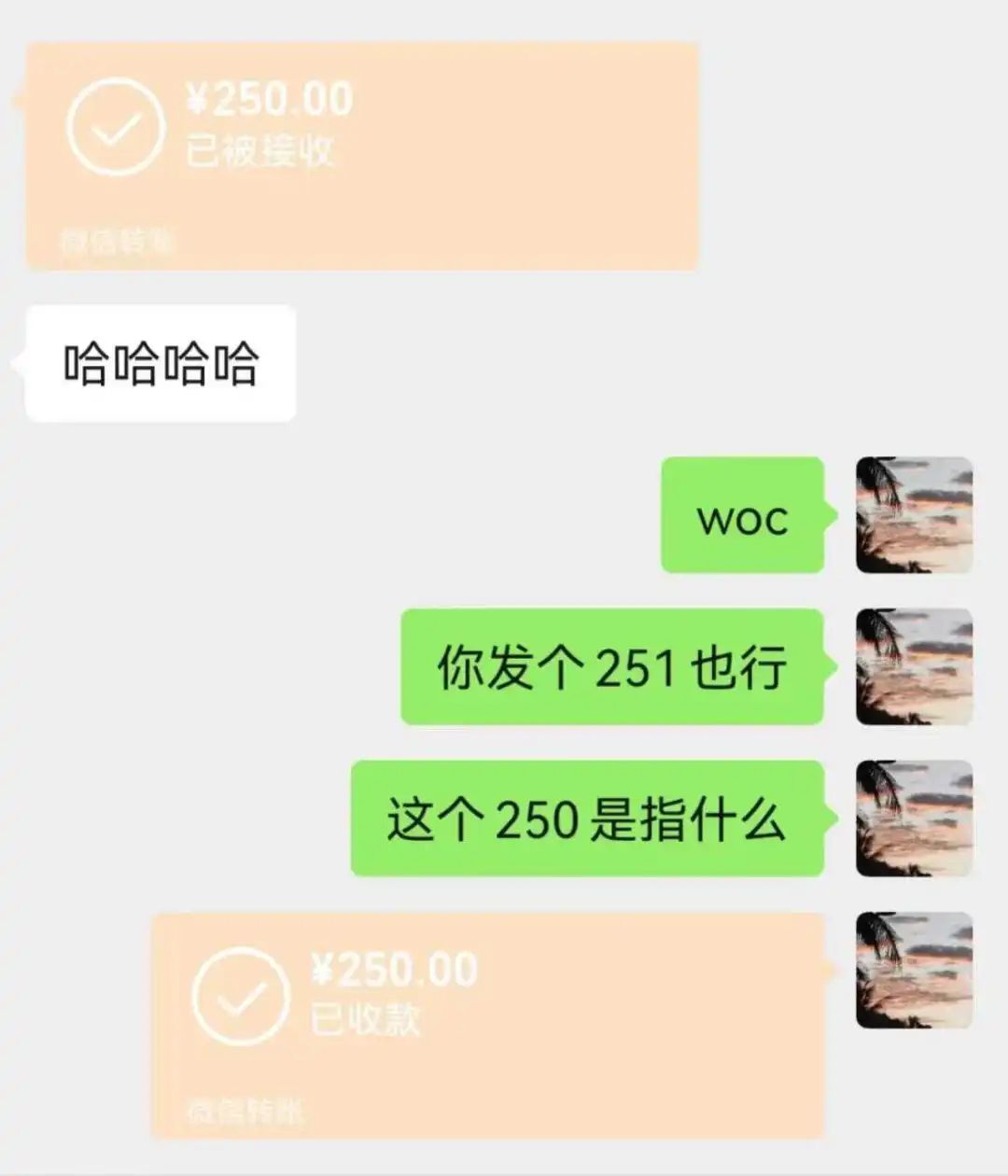Tap the avatar beside 你发个251也行

[x=914, y=666]
